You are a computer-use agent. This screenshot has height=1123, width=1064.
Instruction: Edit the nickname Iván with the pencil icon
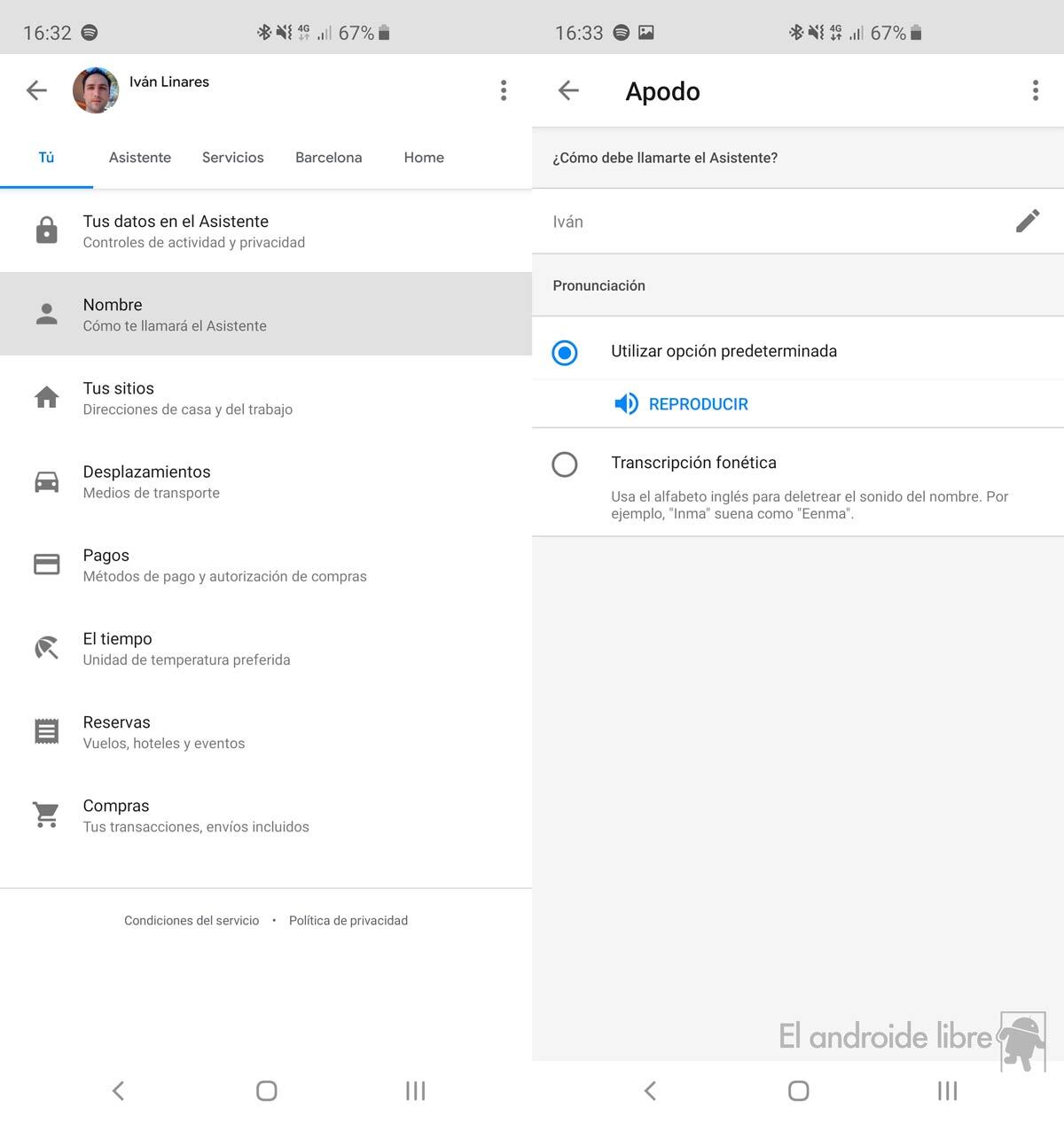pyautogui.click(x=1027, y=221)
